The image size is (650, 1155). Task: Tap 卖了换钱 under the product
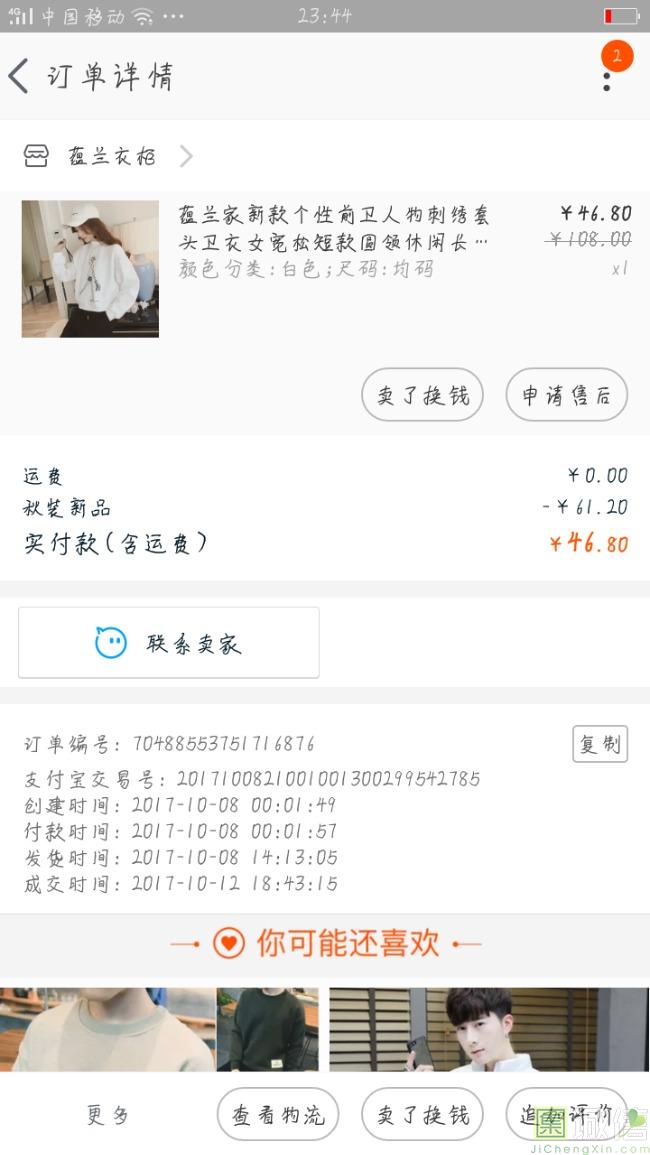pyautogui.click(x=422, y=395)
